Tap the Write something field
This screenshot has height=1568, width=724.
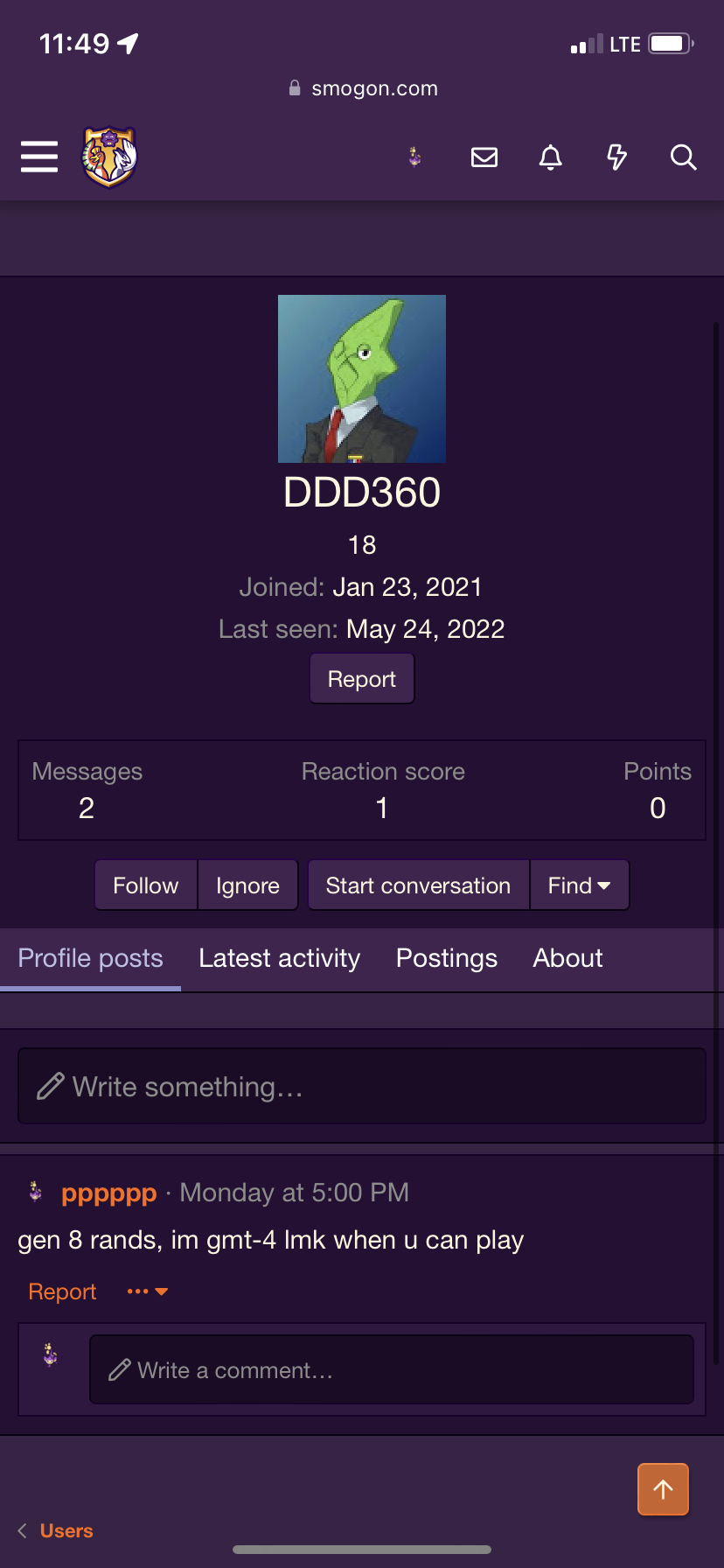[362, 1086]
